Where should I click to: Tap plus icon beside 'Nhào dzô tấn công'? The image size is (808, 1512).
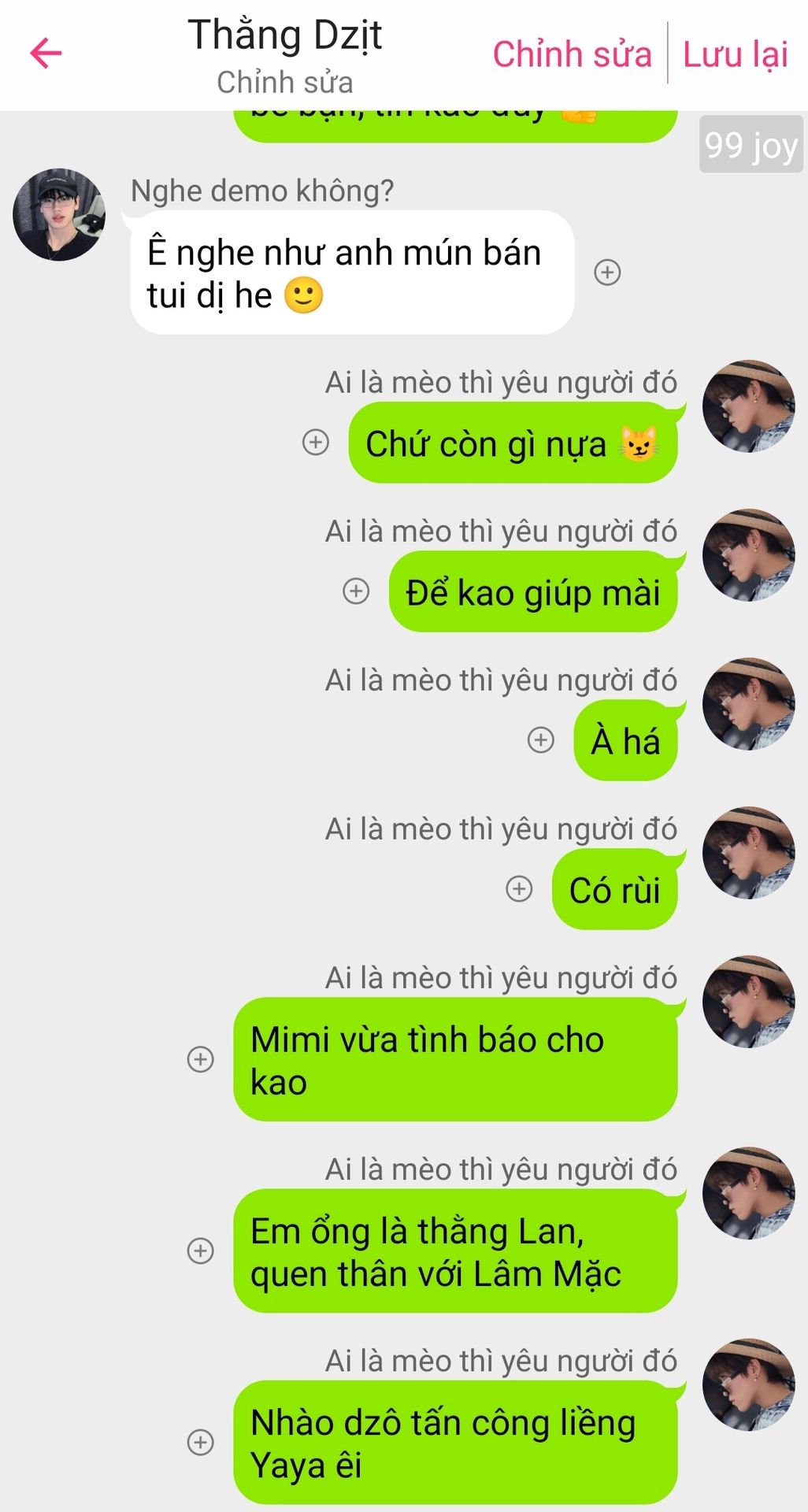[201, 1442]
